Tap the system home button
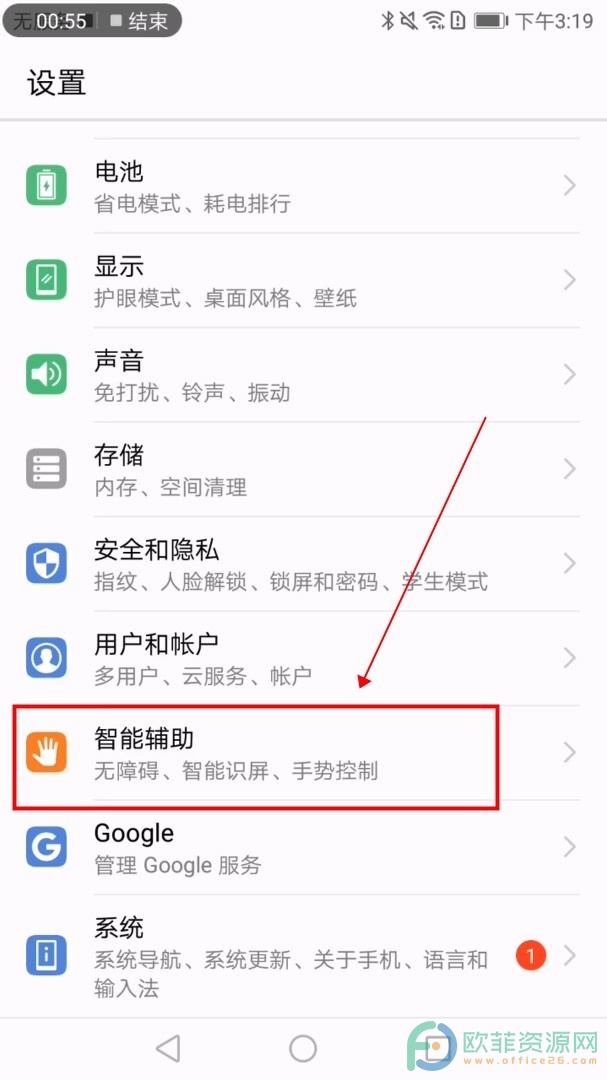Screen dimensions: 607x1080 click(303, 1048)
